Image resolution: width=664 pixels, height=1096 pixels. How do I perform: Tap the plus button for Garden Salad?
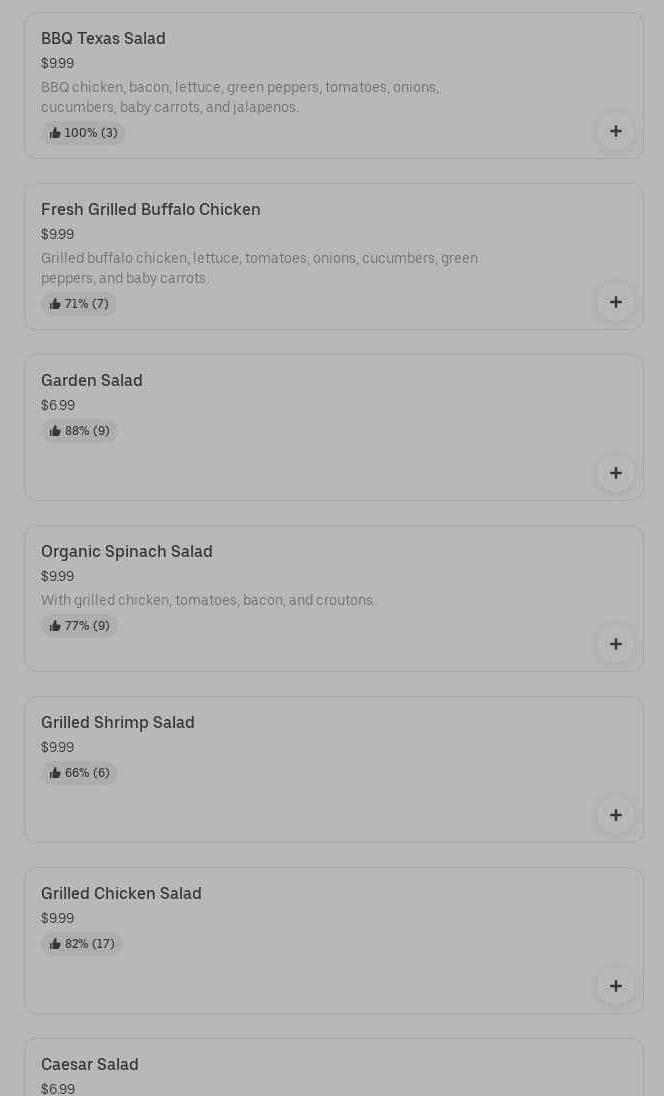pyautogui.click(x=615, y=473)
